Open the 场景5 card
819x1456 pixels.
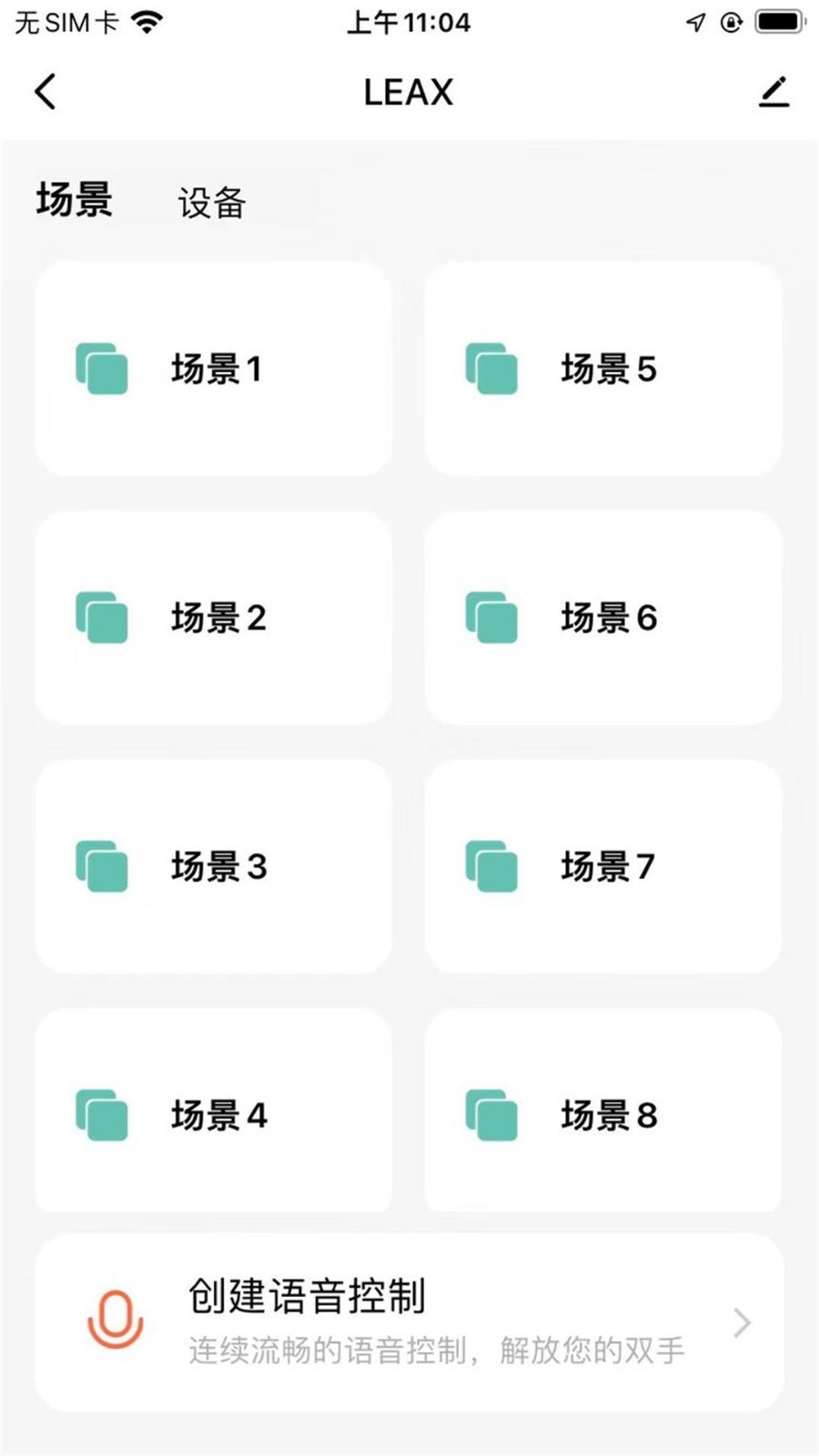pos(603,369)
